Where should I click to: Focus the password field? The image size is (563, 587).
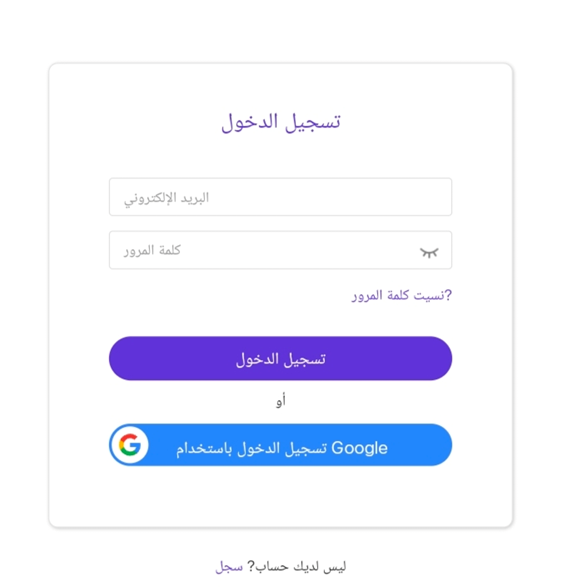point(280,250)
